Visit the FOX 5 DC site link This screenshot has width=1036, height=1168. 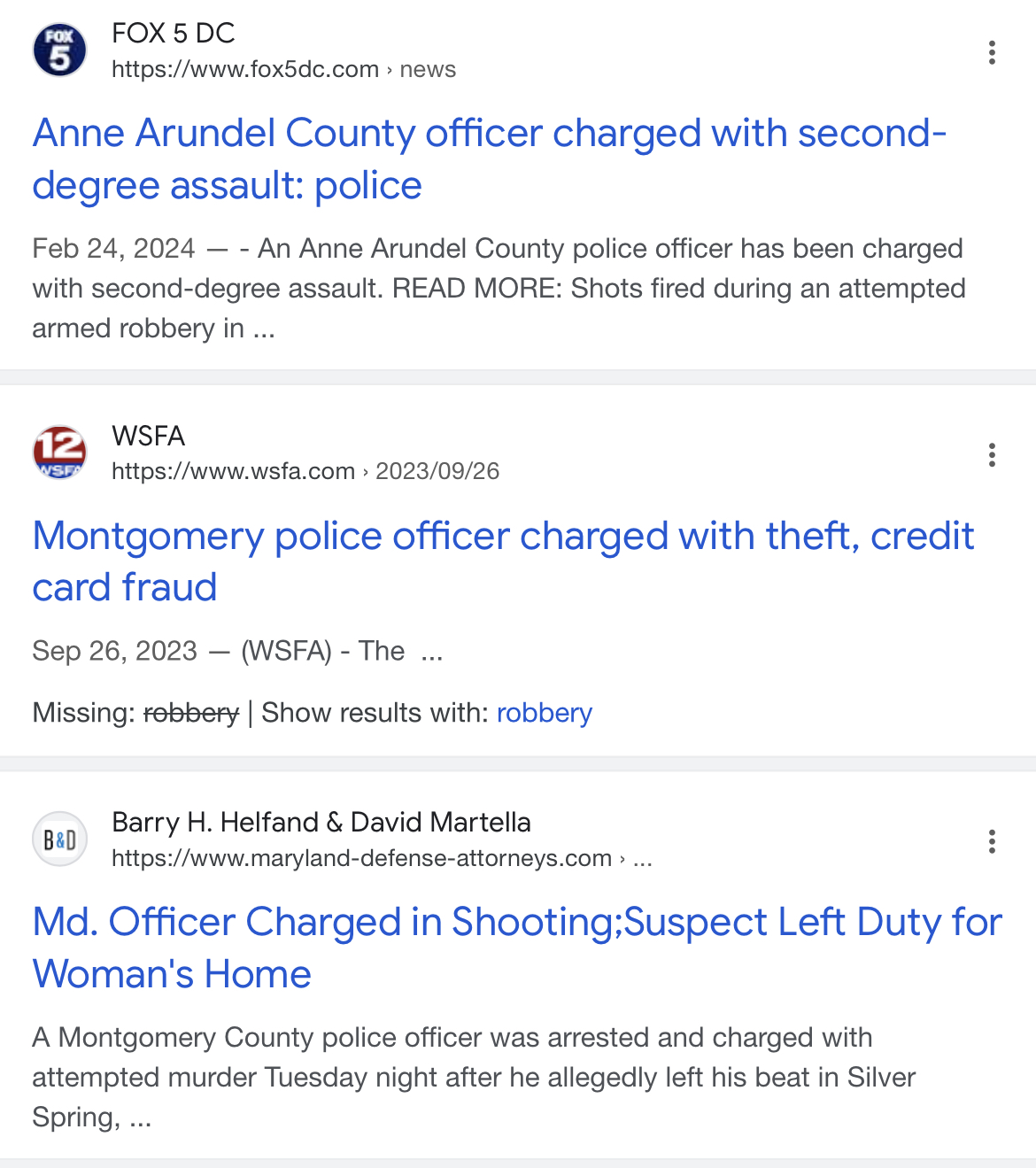244,69
